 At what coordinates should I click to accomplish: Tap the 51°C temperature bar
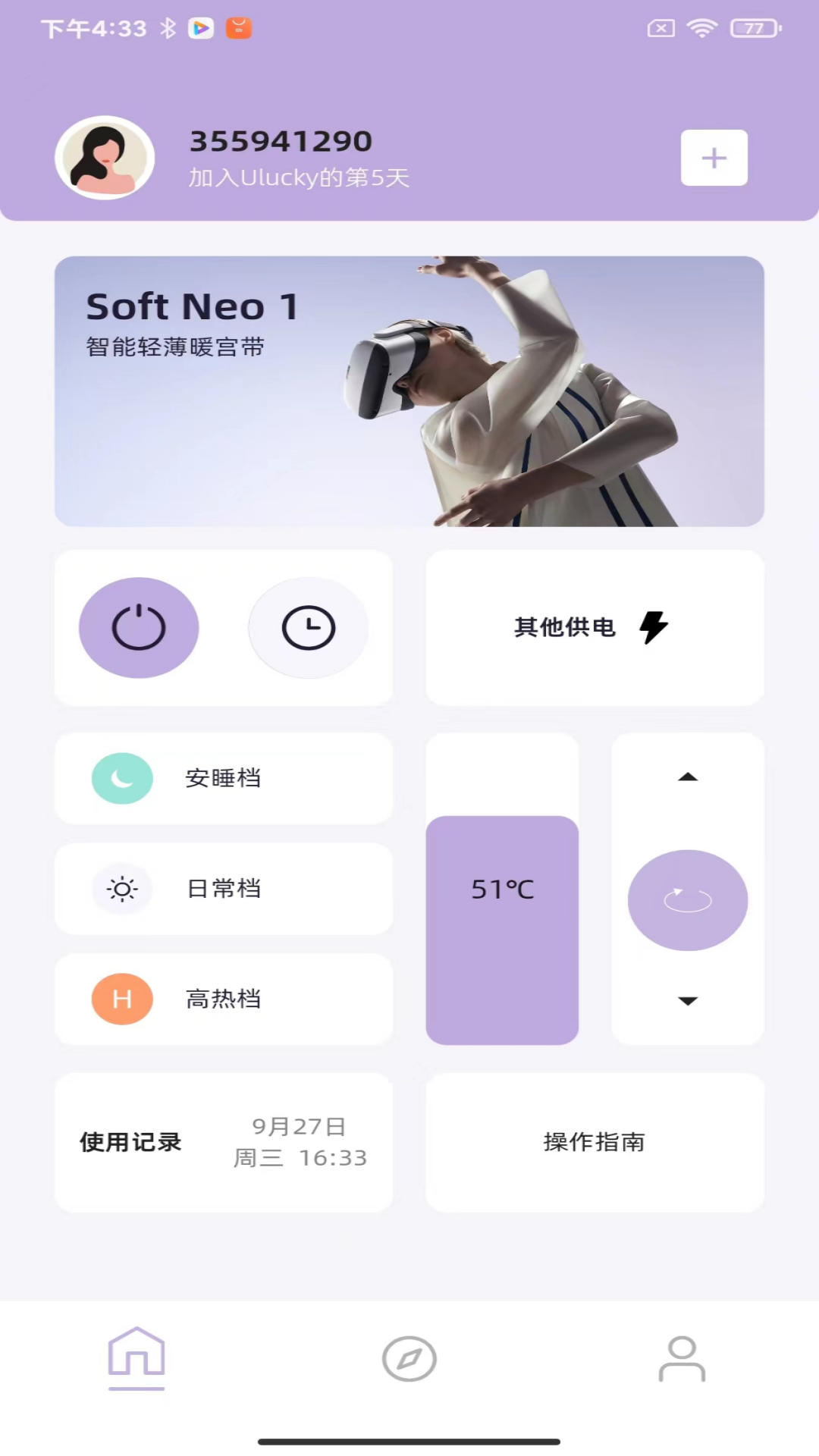click(x=502, y=930)
